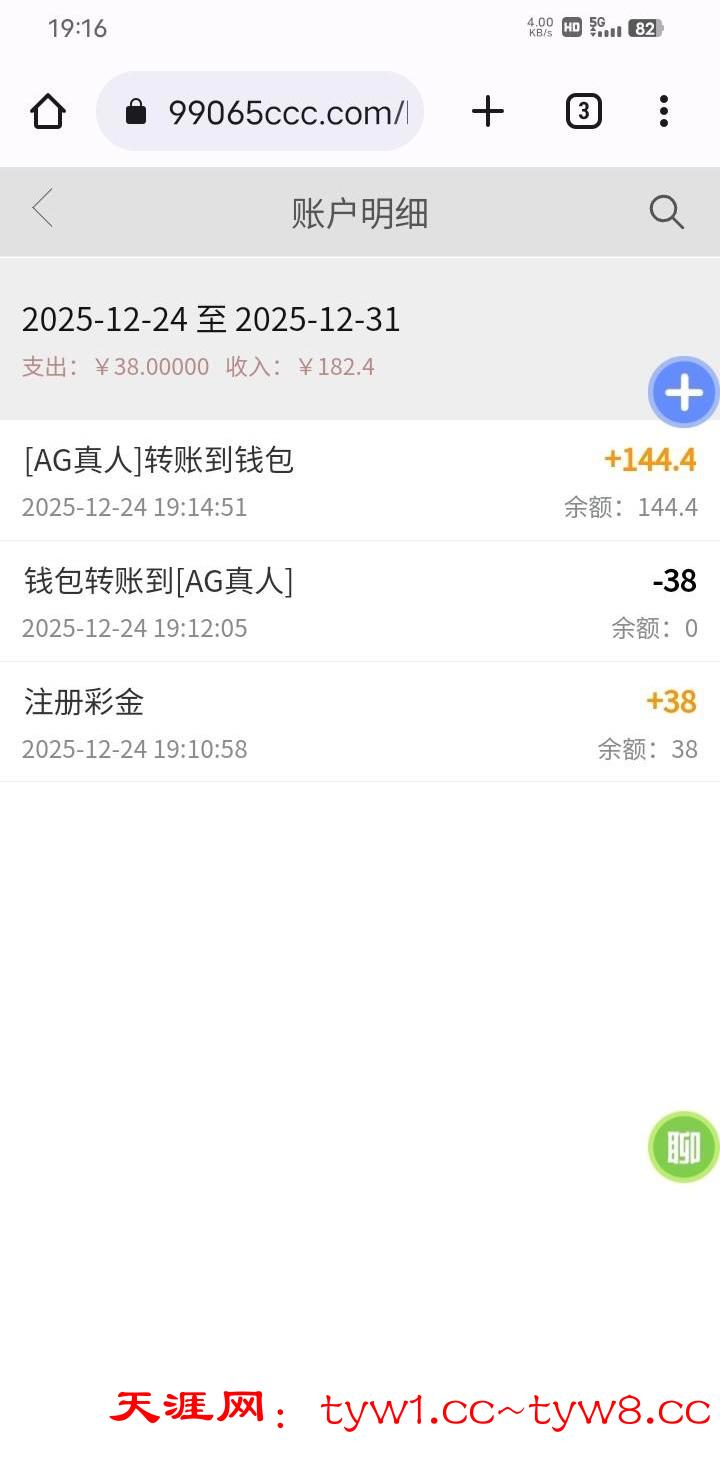Open the [AG真人]转账到钱包 record
Viewport: 720px width, 1476px height.
[360, 481]
